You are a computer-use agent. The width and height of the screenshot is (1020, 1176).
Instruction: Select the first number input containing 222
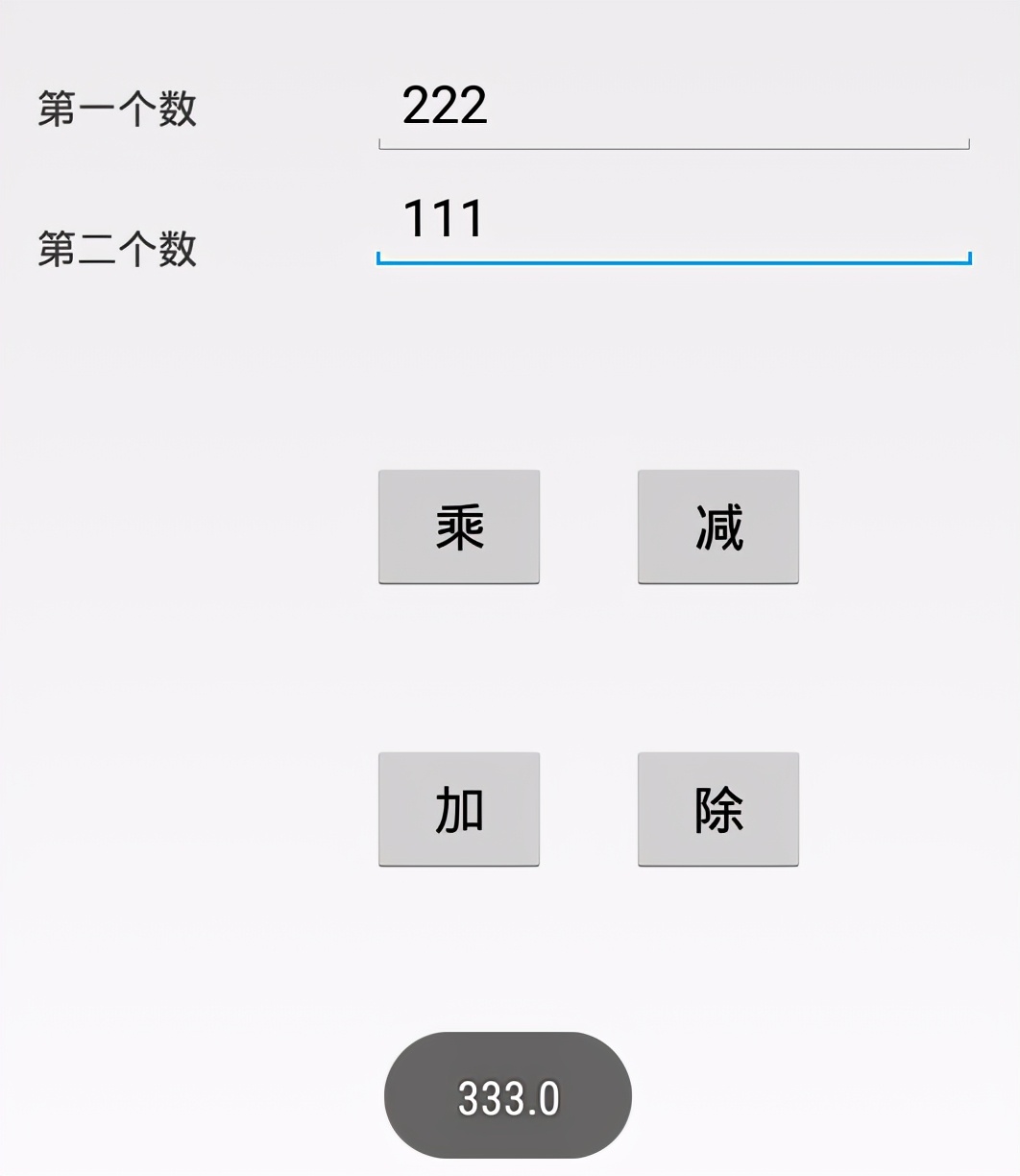[x=672, y=109]
